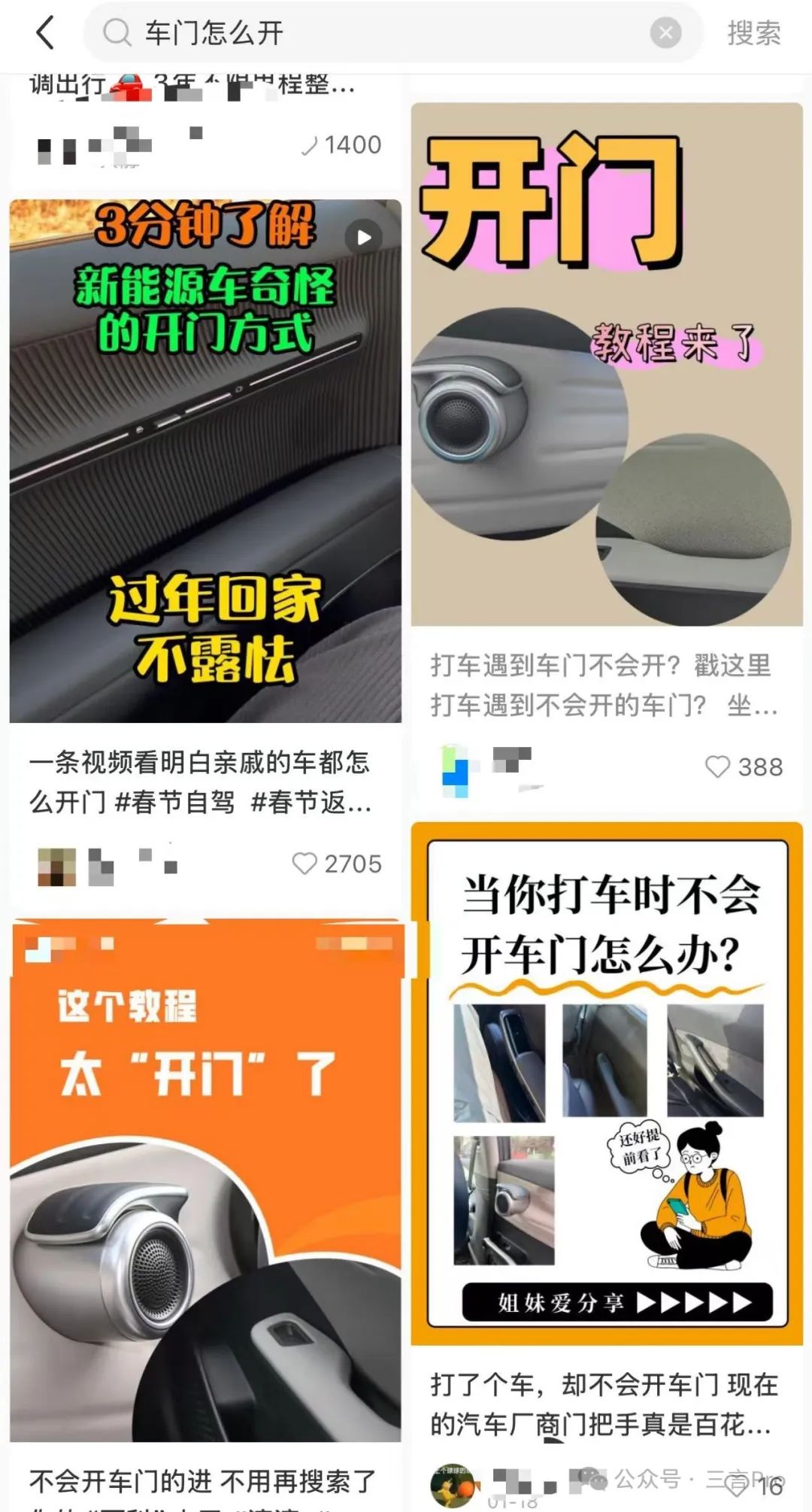Tap the search field containing 车门怎么开
This screenshot has width=812, height=1512.
tap(376, 33)
